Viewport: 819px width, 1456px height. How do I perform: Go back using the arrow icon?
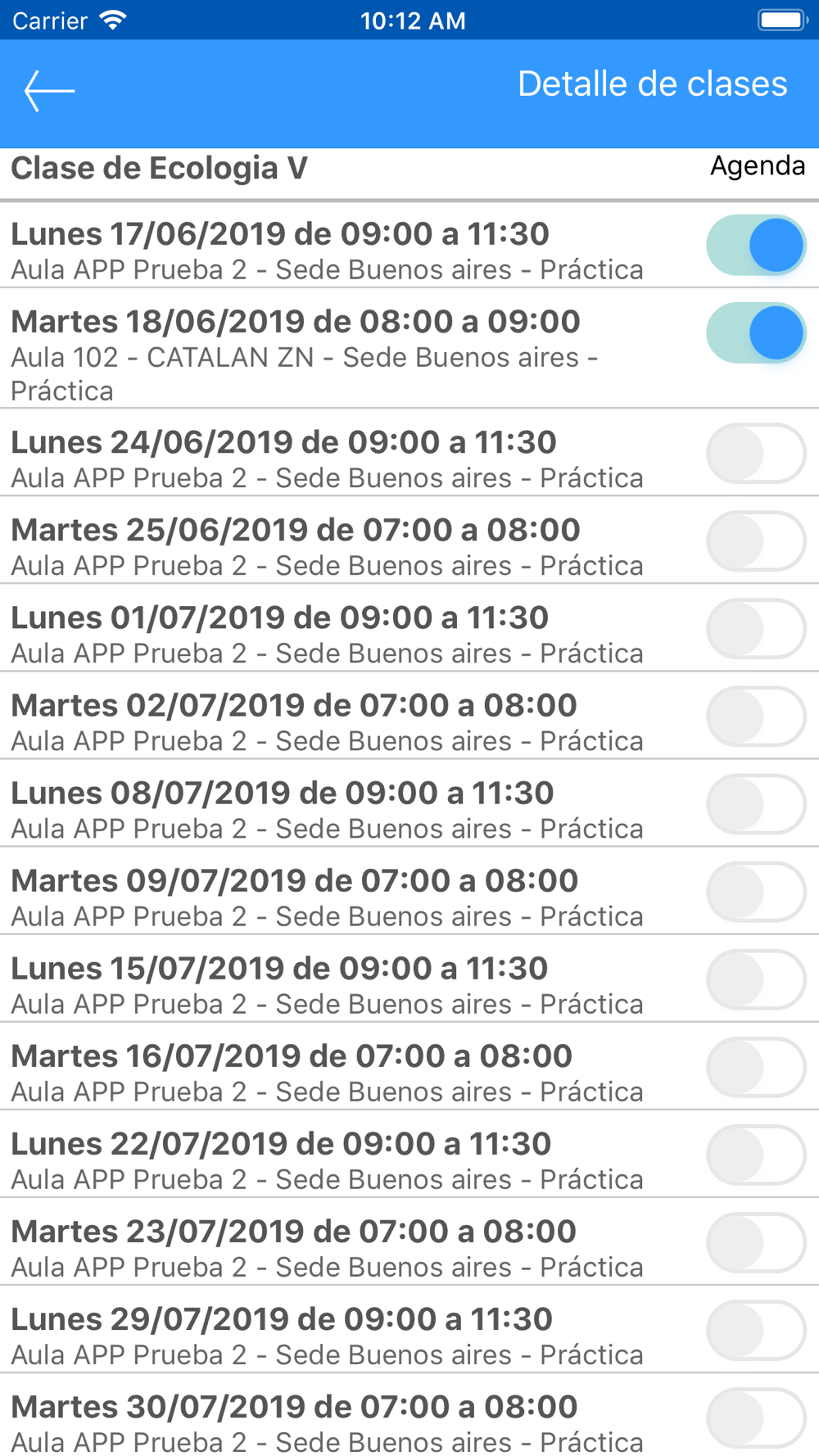(x=49, y=90)
